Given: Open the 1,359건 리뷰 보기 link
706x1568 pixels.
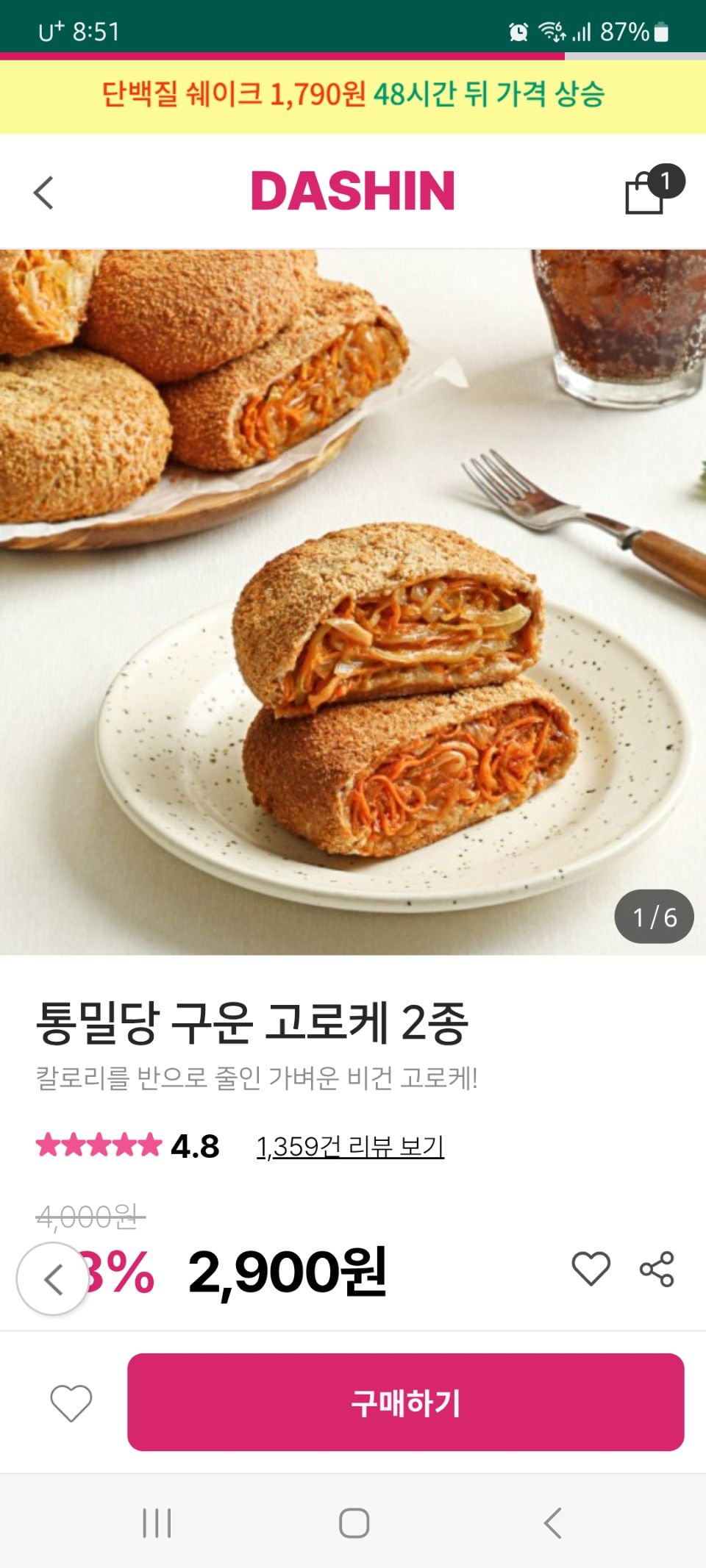Looking at the screenshot, I should point(350,1146).
